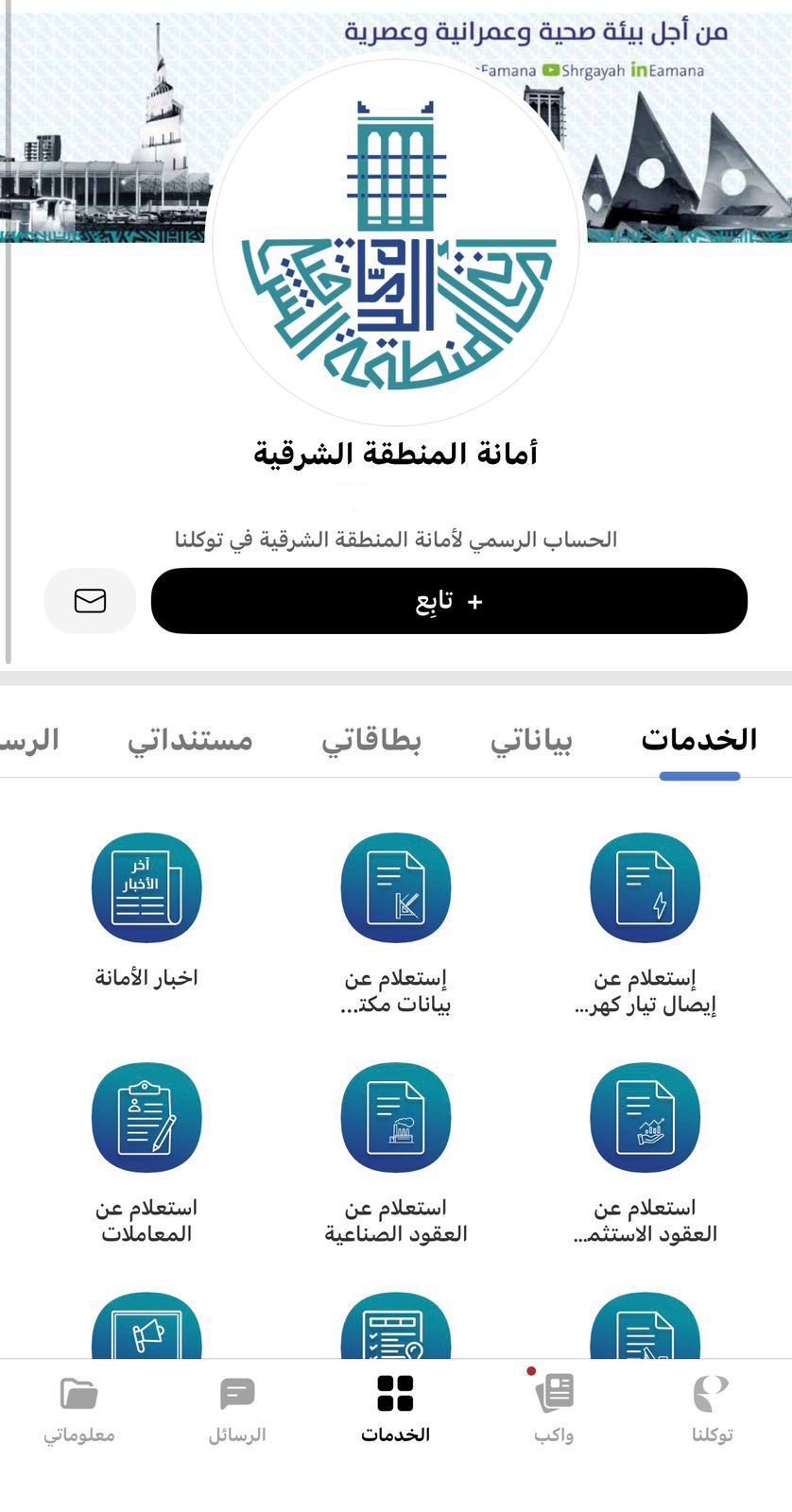Open الرسائل in bottom navigation
The image size is (792, 1512).
(x=237, y=1408)
